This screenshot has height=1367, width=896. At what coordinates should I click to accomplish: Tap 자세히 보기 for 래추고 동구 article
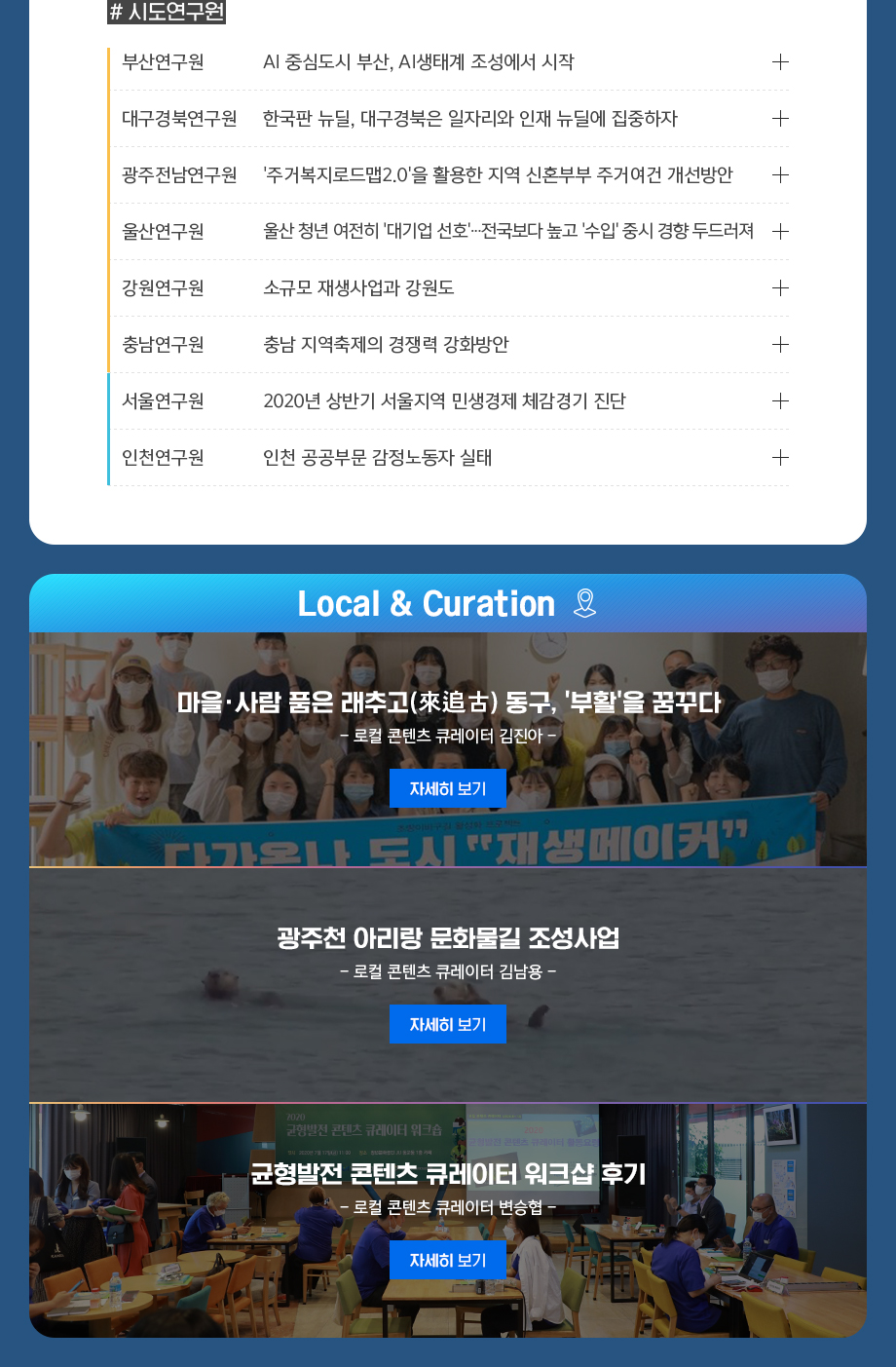click(447, 788)
